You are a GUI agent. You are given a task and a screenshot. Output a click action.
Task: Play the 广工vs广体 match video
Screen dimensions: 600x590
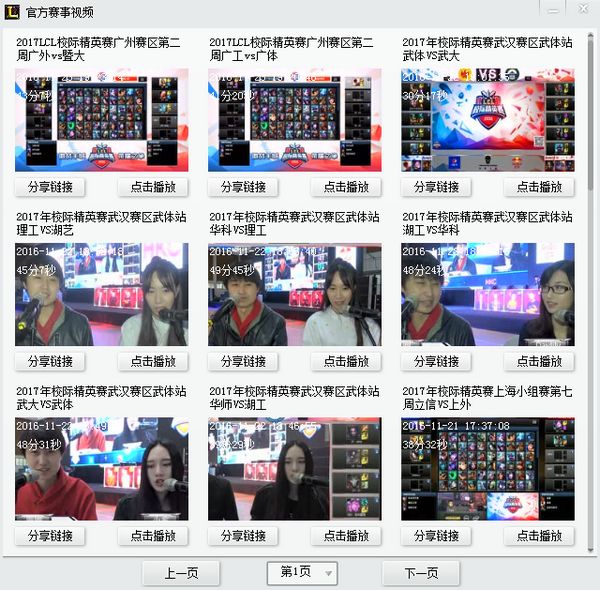pyautogui.click(x=346, y=187)
